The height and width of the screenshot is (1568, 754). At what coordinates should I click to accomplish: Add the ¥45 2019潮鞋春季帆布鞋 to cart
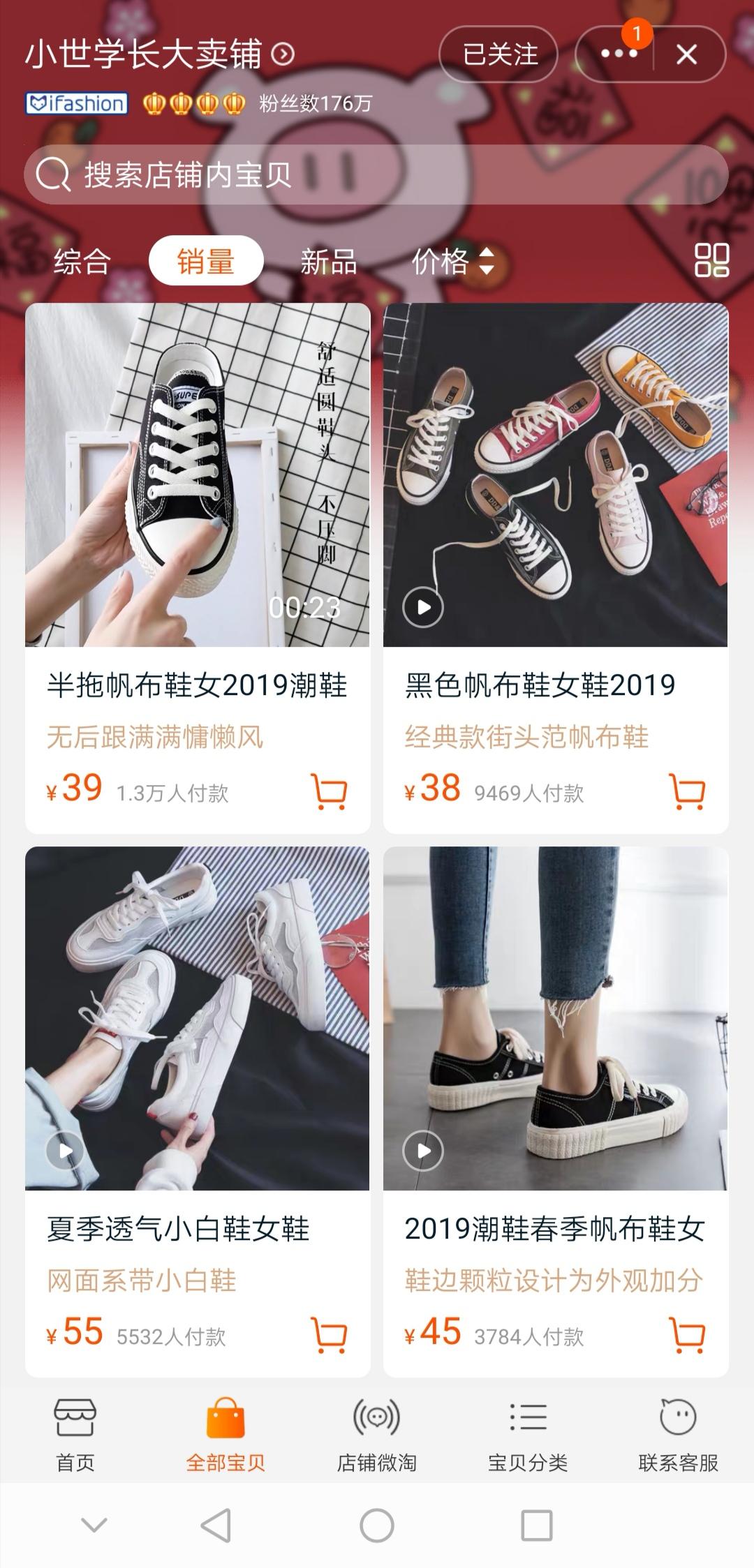point(687,1335)
